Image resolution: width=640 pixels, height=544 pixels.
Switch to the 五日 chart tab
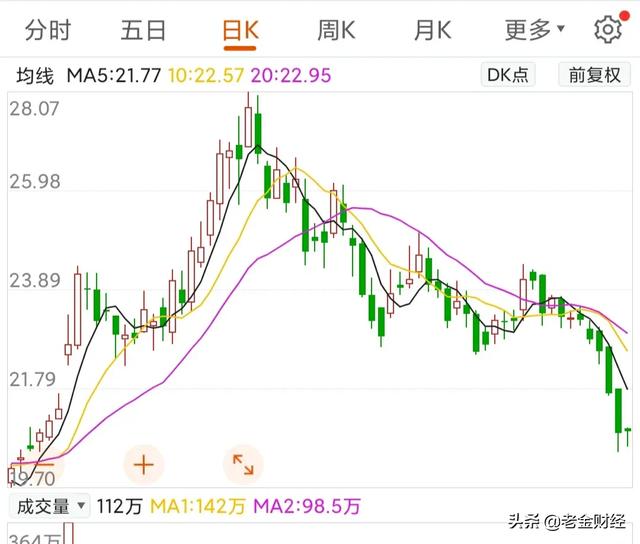click(x=143, y=30)
